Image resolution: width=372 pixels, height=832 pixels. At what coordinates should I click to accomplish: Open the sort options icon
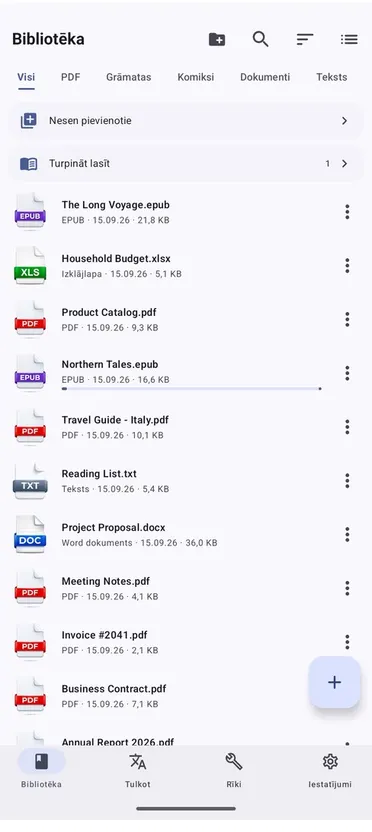point(305,39)
